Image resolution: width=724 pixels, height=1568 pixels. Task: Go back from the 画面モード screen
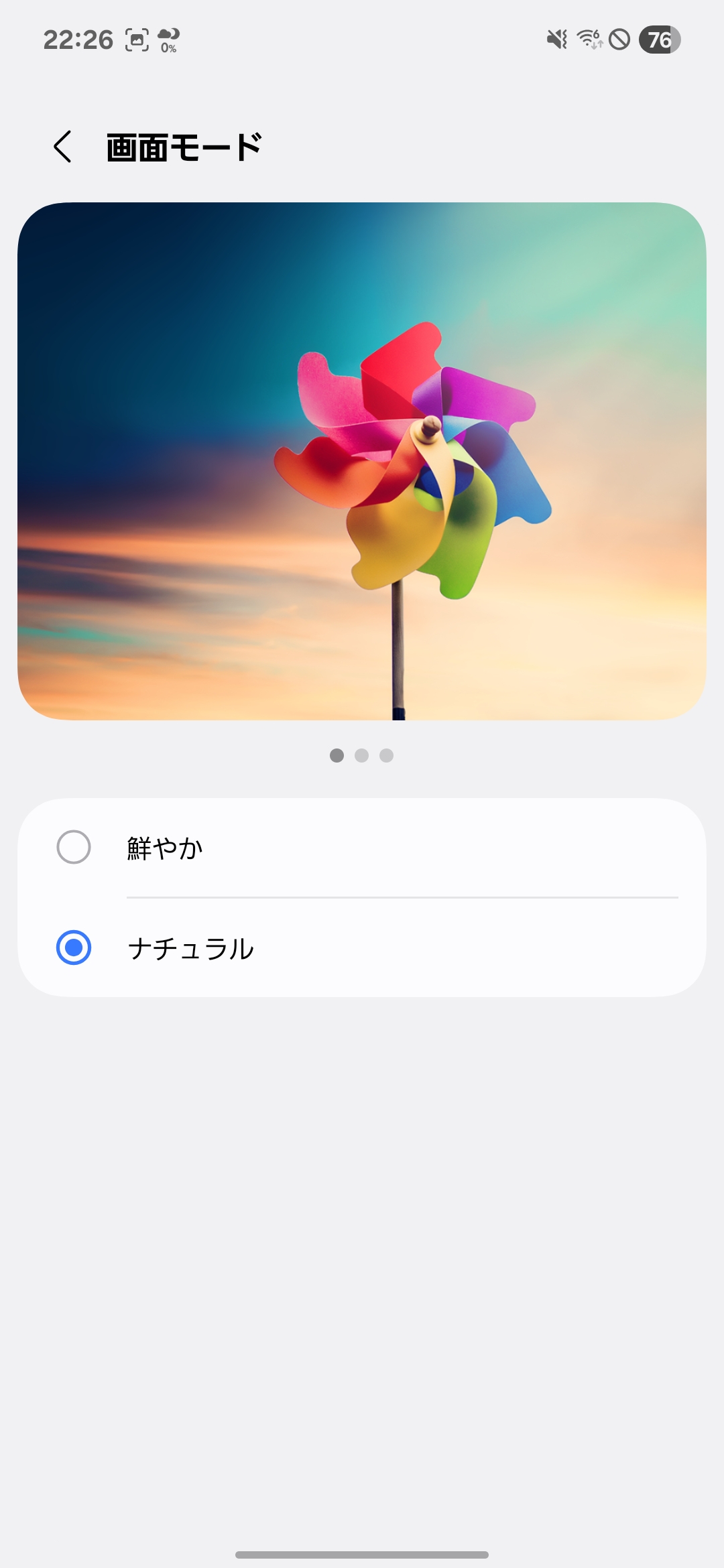(x=62, y=147)
